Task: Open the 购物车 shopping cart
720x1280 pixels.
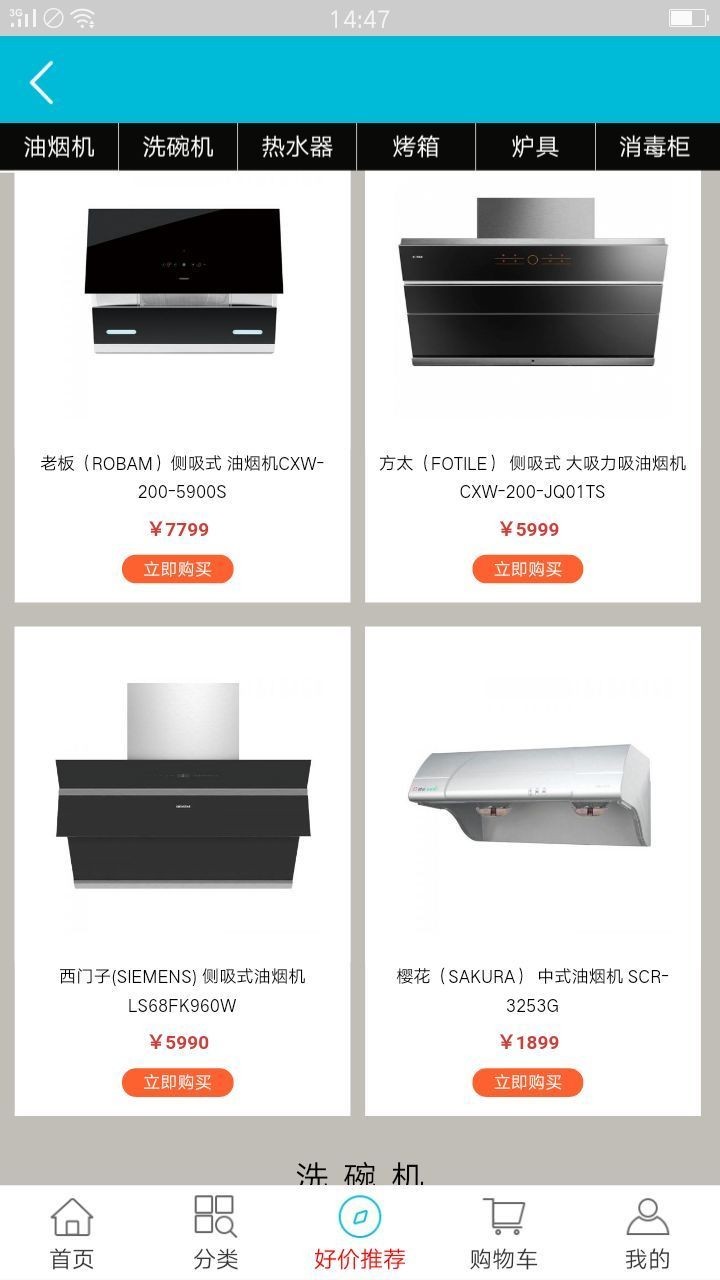Action: point(503,1233)
